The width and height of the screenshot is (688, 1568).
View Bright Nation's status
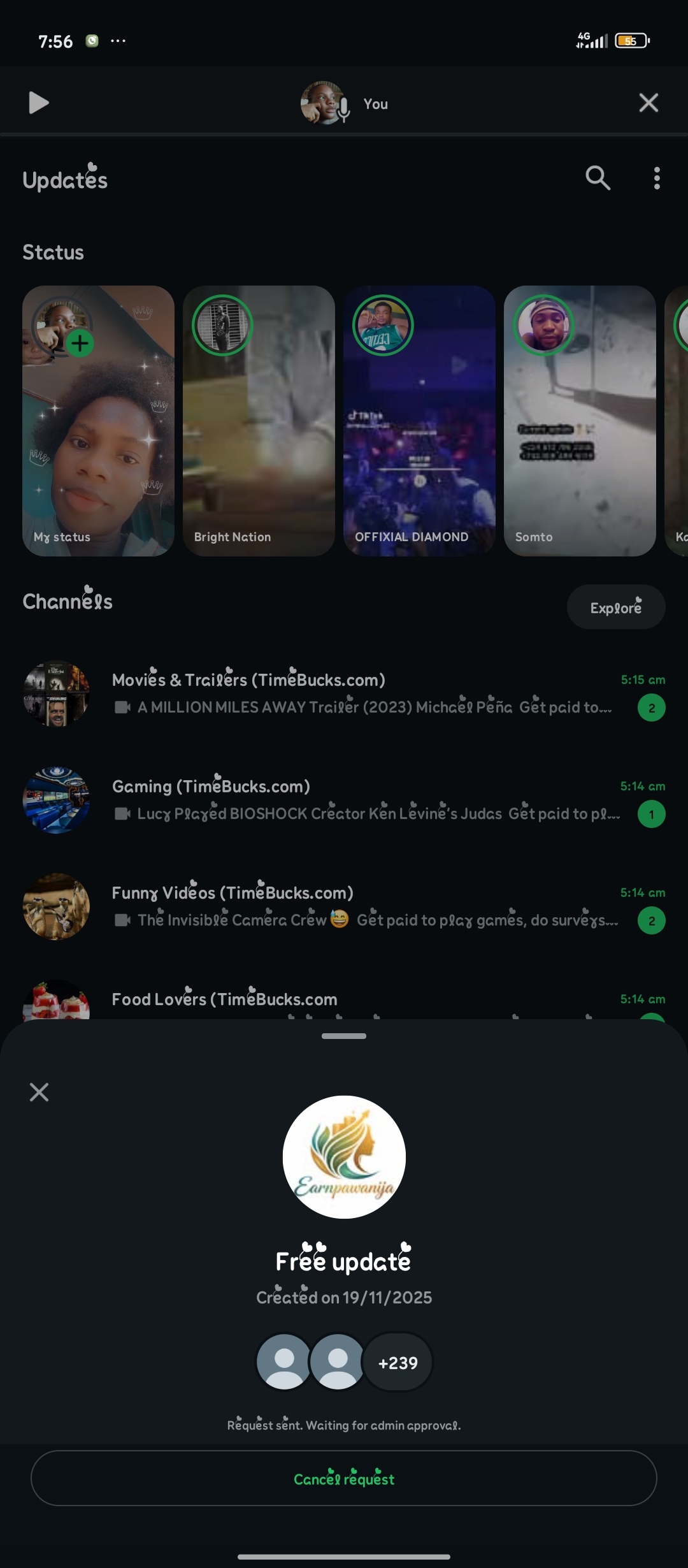tap(259, 421)
